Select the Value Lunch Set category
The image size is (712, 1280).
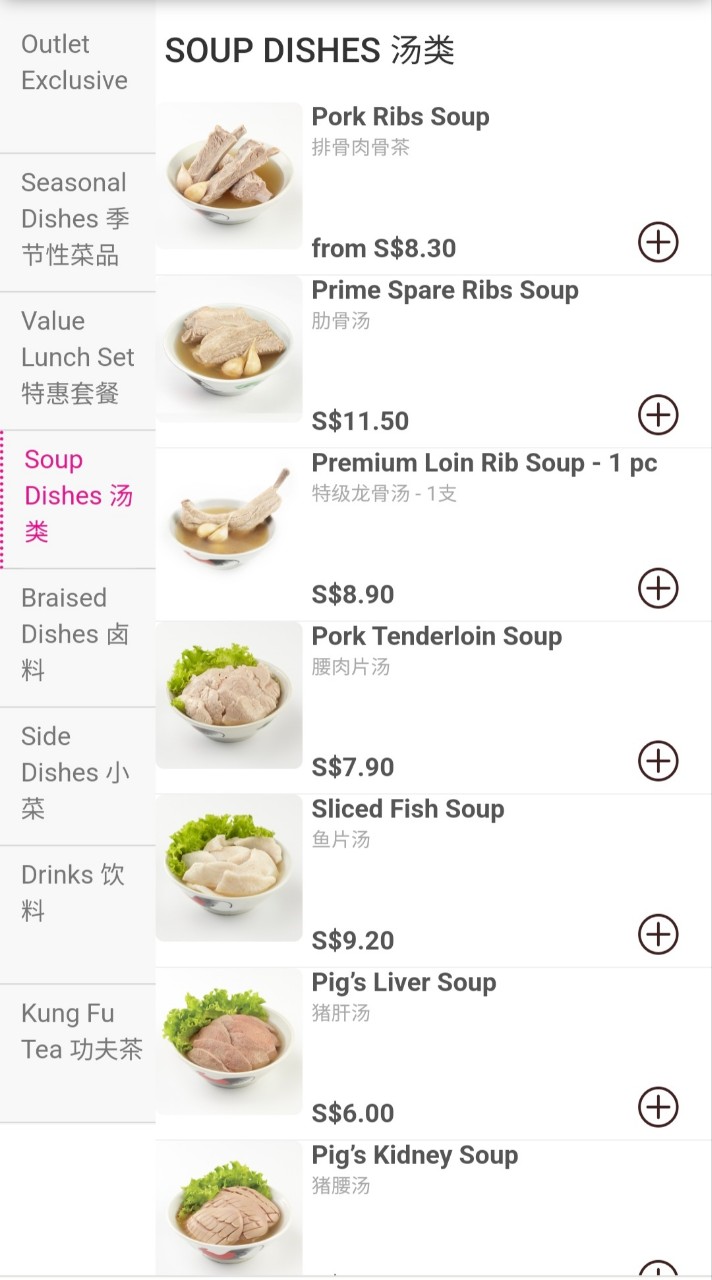coord(77,357)
